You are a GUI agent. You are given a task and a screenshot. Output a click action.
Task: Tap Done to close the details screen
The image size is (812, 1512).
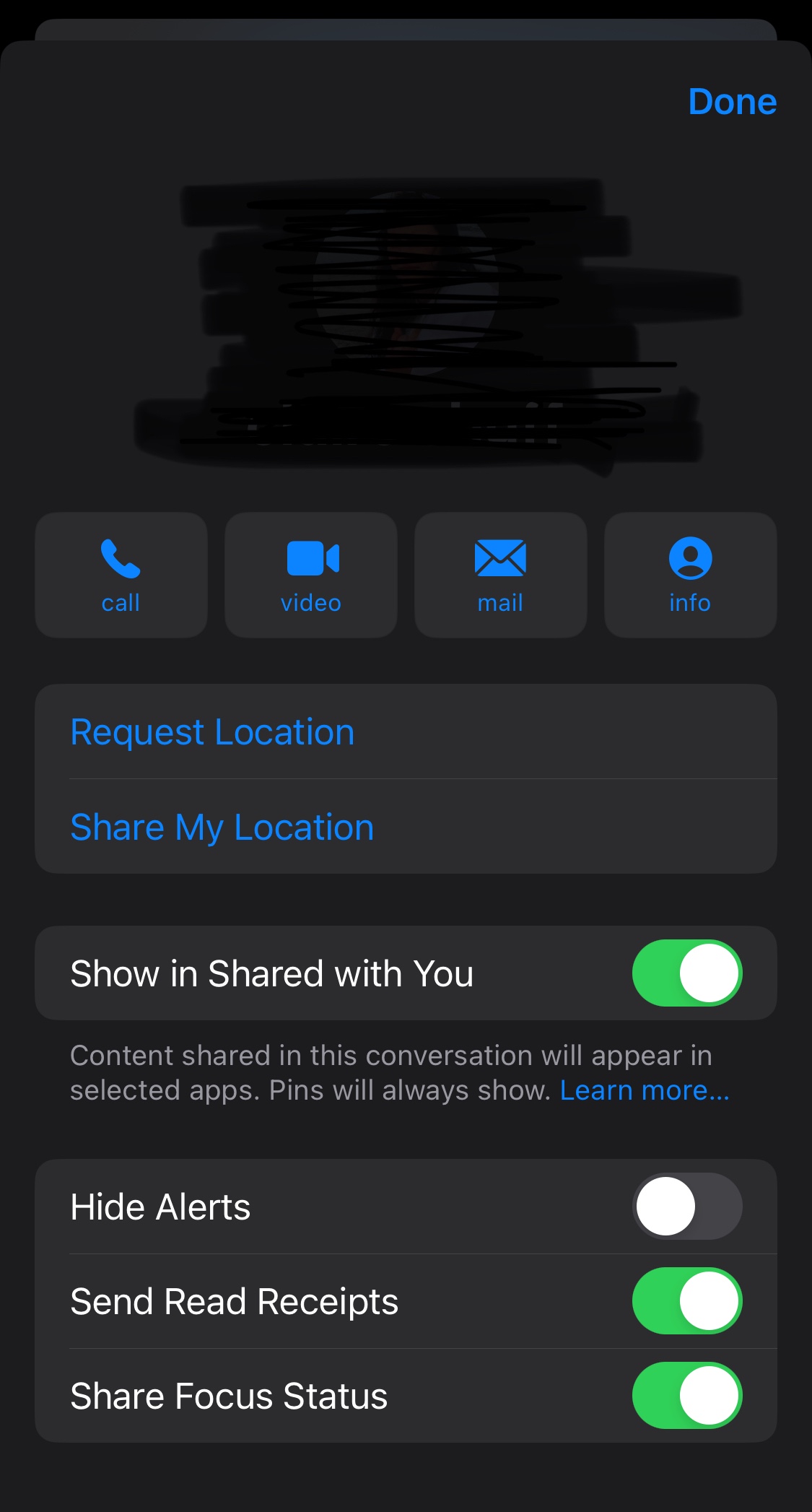(731, 101)
